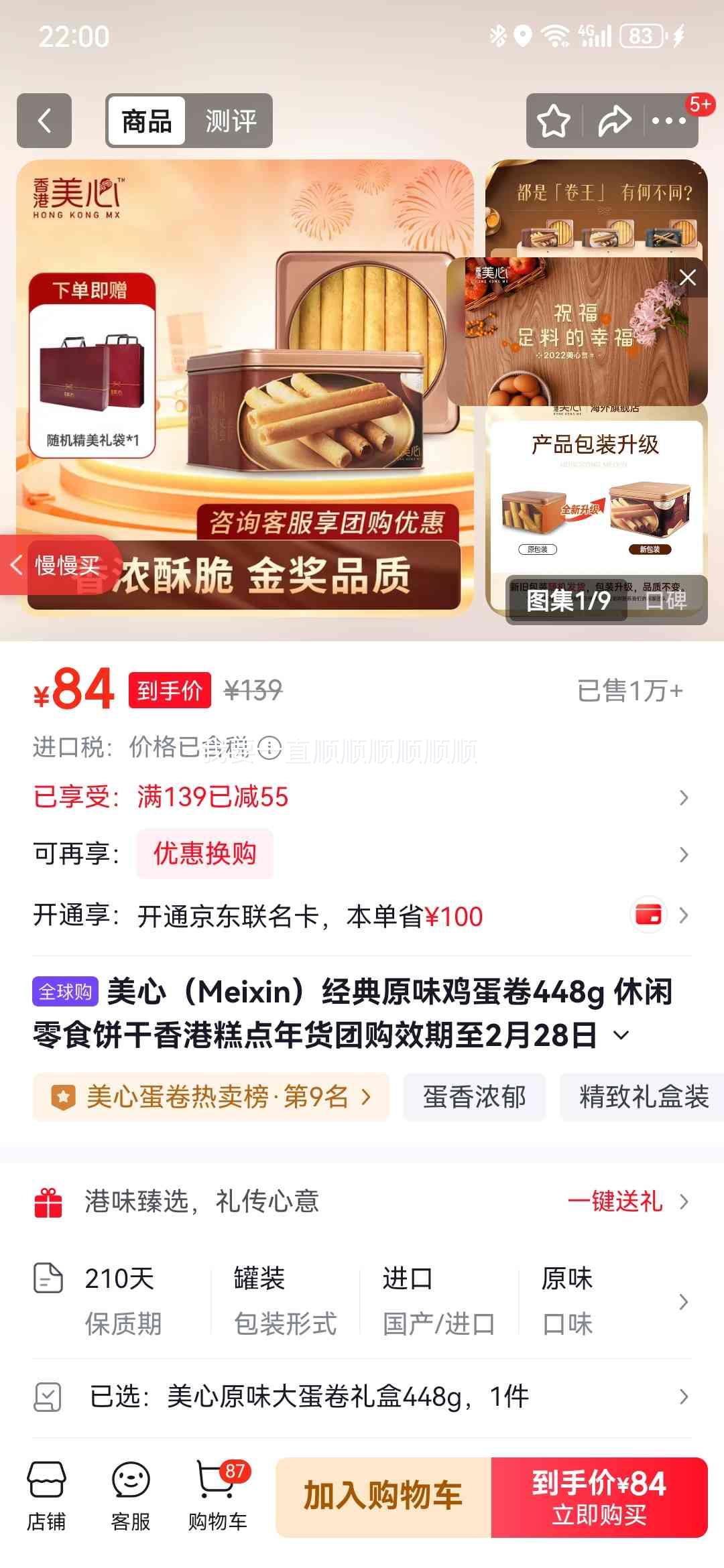Screen dimensions: 724x1568
Task: Select the 商品 tab
Action: [x=148, y=121]
